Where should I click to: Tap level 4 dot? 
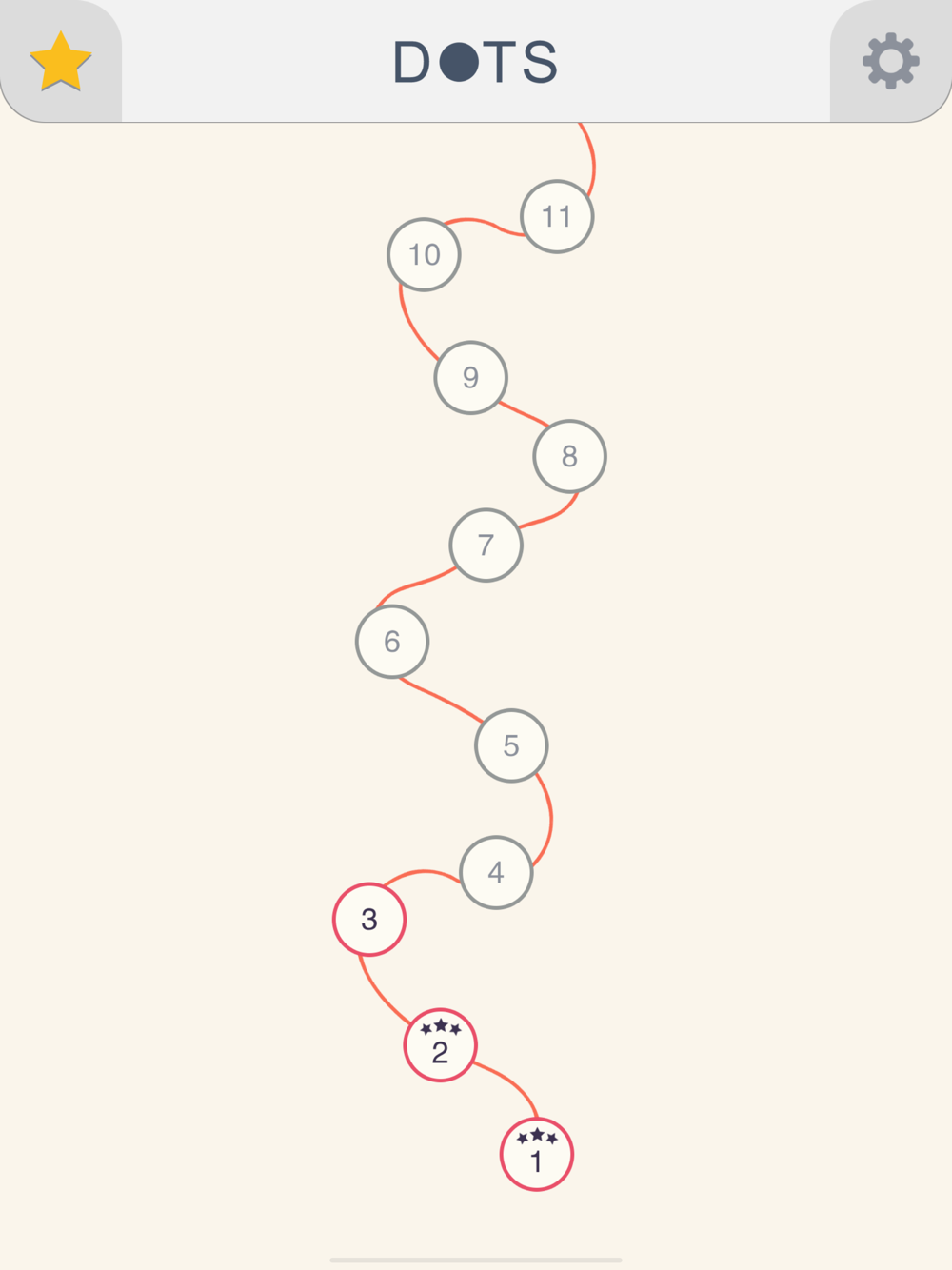[496, 872]
